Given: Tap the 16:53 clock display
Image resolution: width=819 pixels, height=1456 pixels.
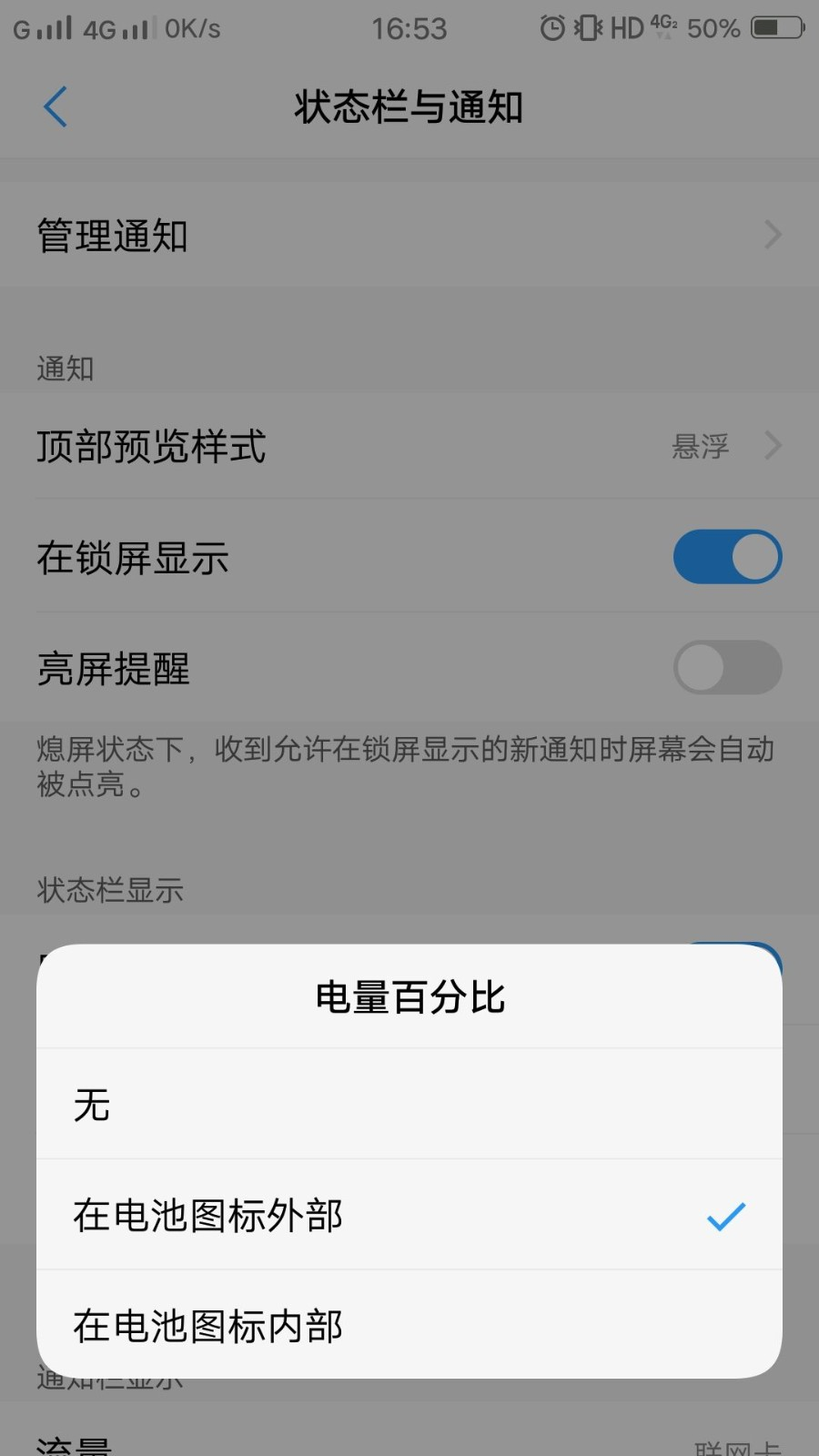Looking at the screenshot, I should (409, 27).
